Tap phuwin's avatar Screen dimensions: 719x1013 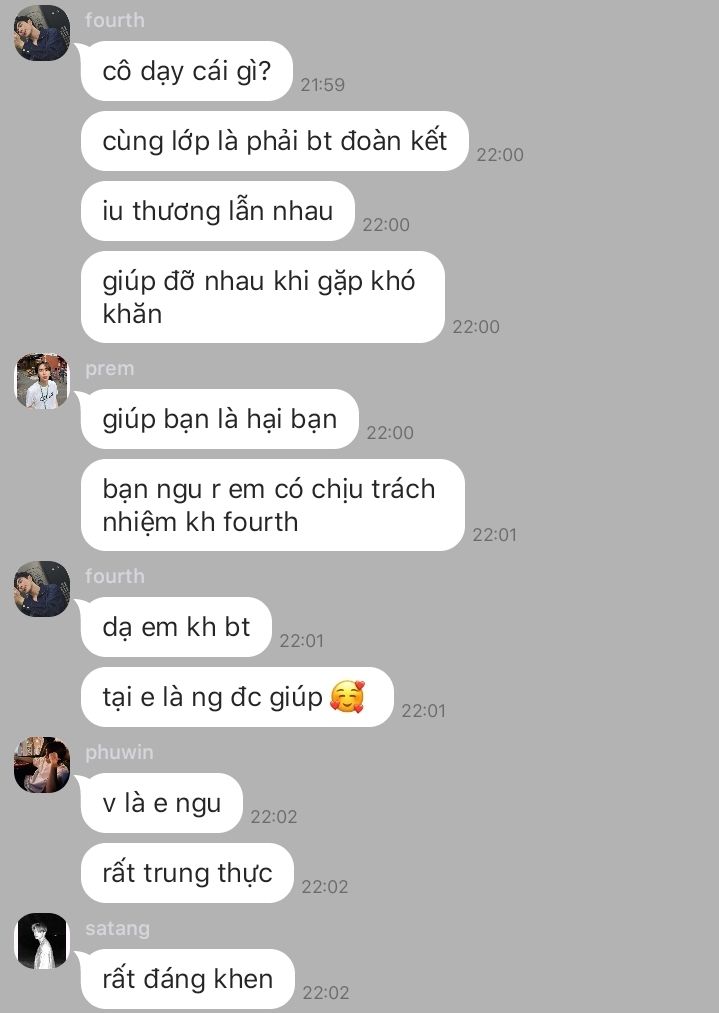(x=42, y=765)
